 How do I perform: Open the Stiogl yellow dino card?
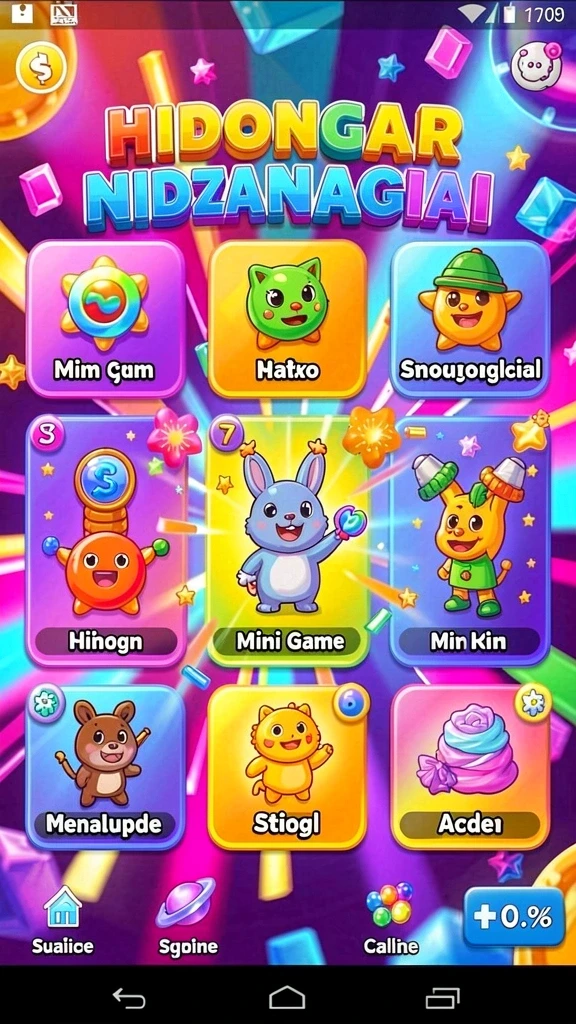pos(287,767)
